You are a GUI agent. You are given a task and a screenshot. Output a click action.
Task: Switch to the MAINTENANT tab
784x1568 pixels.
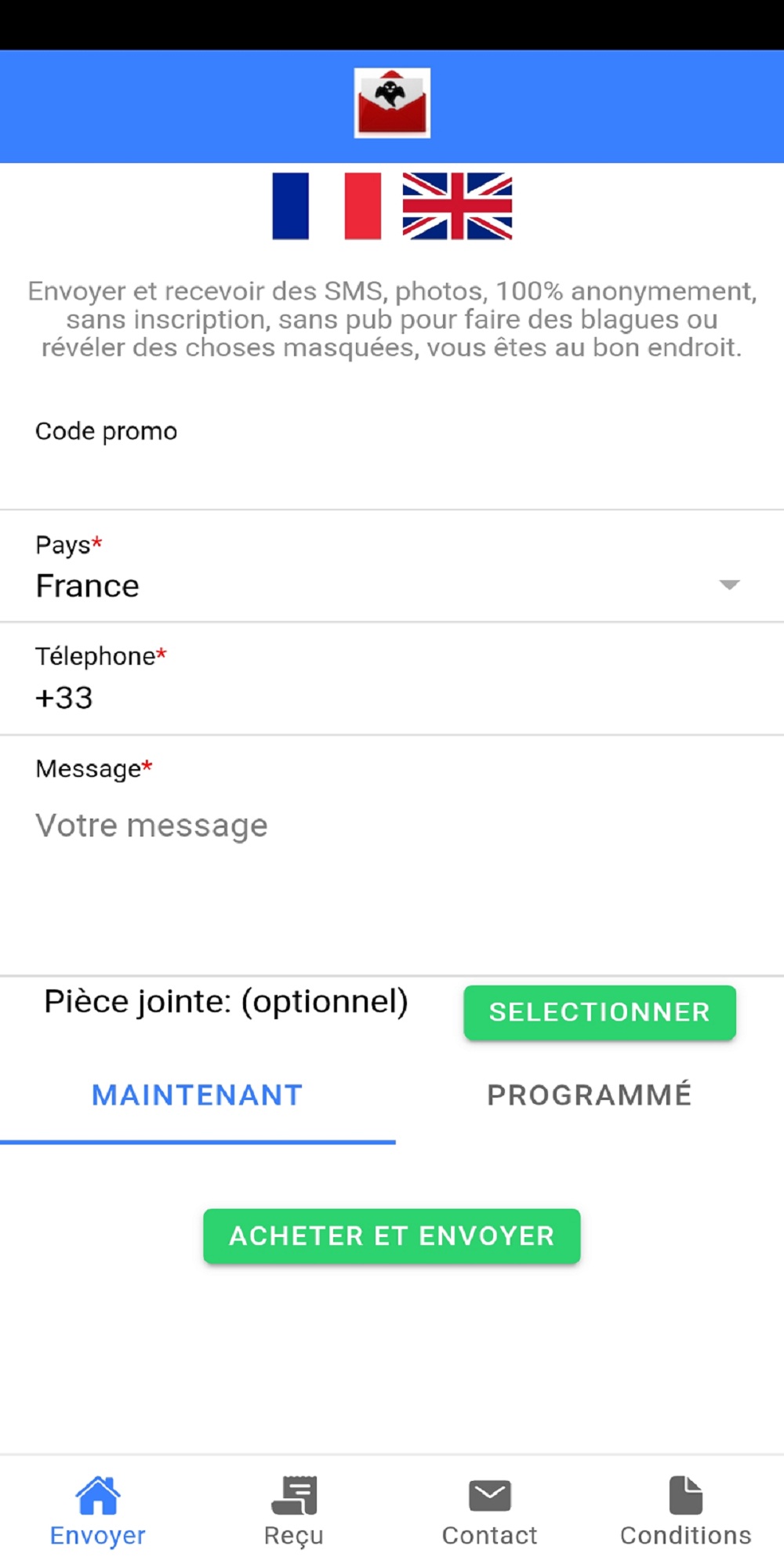point(197,1095)
